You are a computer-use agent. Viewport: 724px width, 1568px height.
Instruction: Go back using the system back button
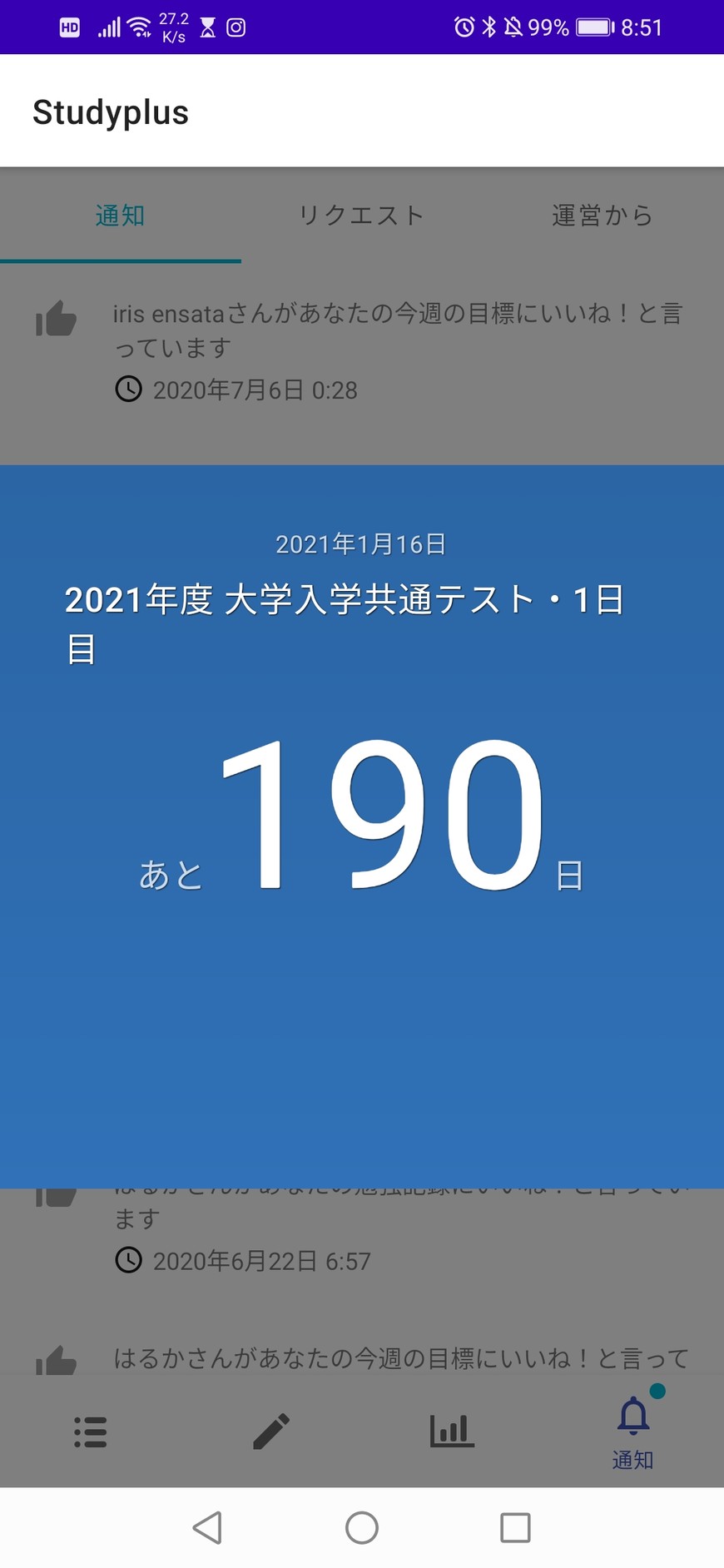click(207, 1528)
